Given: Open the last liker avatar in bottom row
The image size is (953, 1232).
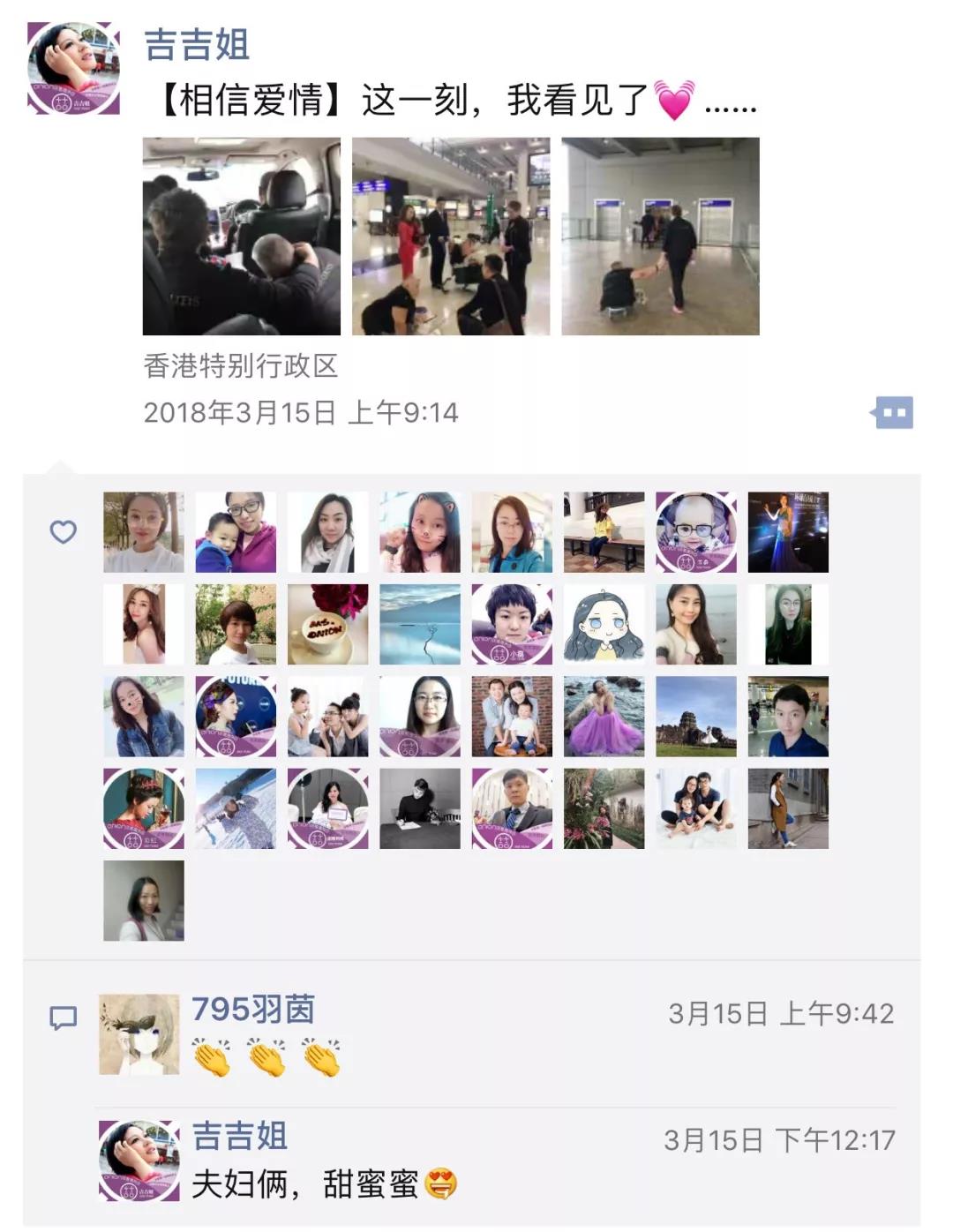Looking at the screenshot, I should (x=144, y=900).
